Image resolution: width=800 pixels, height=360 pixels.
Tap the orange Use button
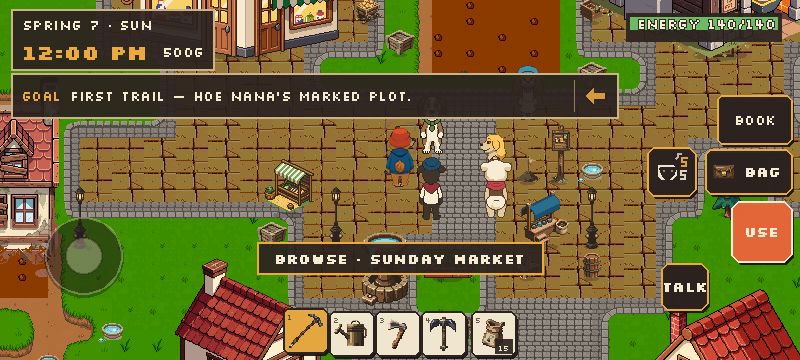pyautogui.click(x=762, y=232)
